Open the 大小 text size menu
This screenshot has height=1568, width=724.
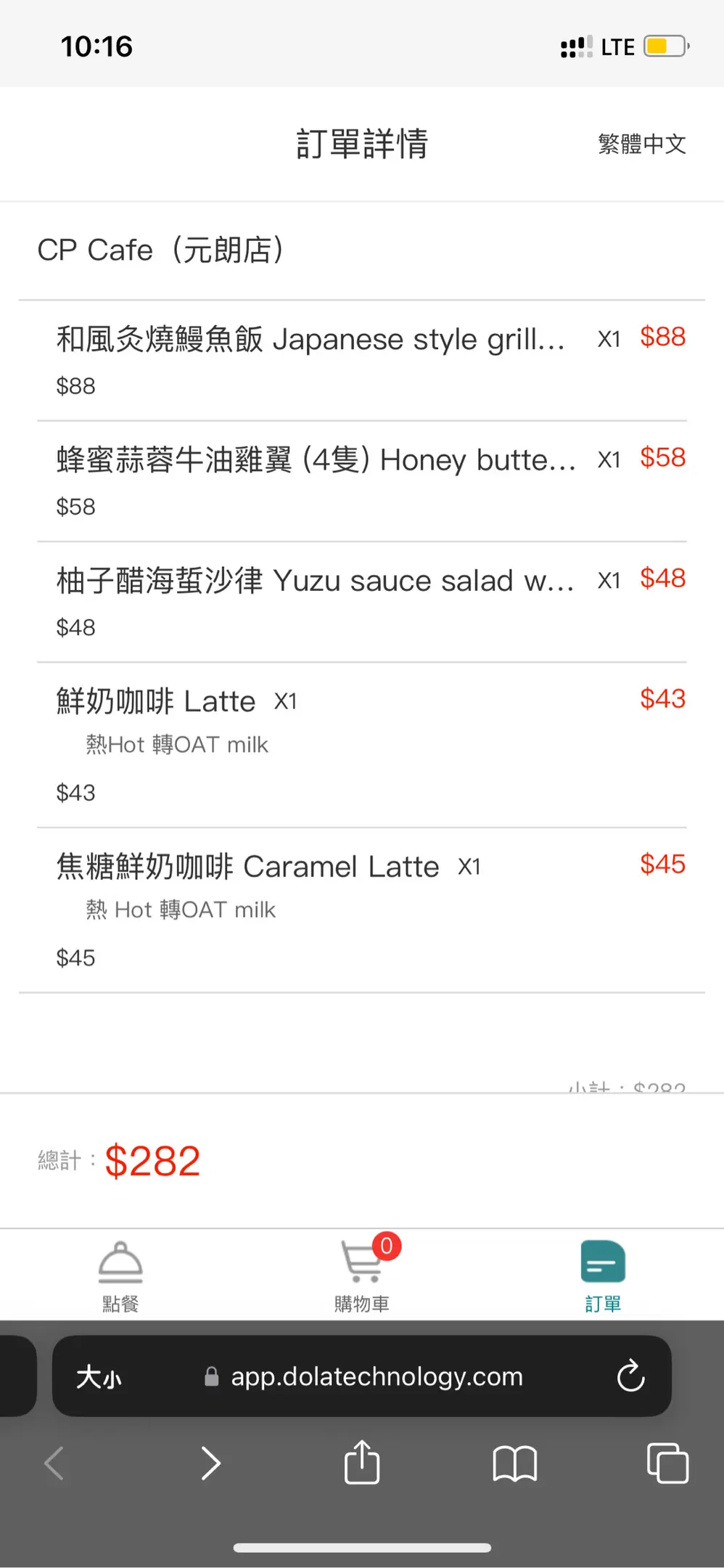coord(99,1377)
